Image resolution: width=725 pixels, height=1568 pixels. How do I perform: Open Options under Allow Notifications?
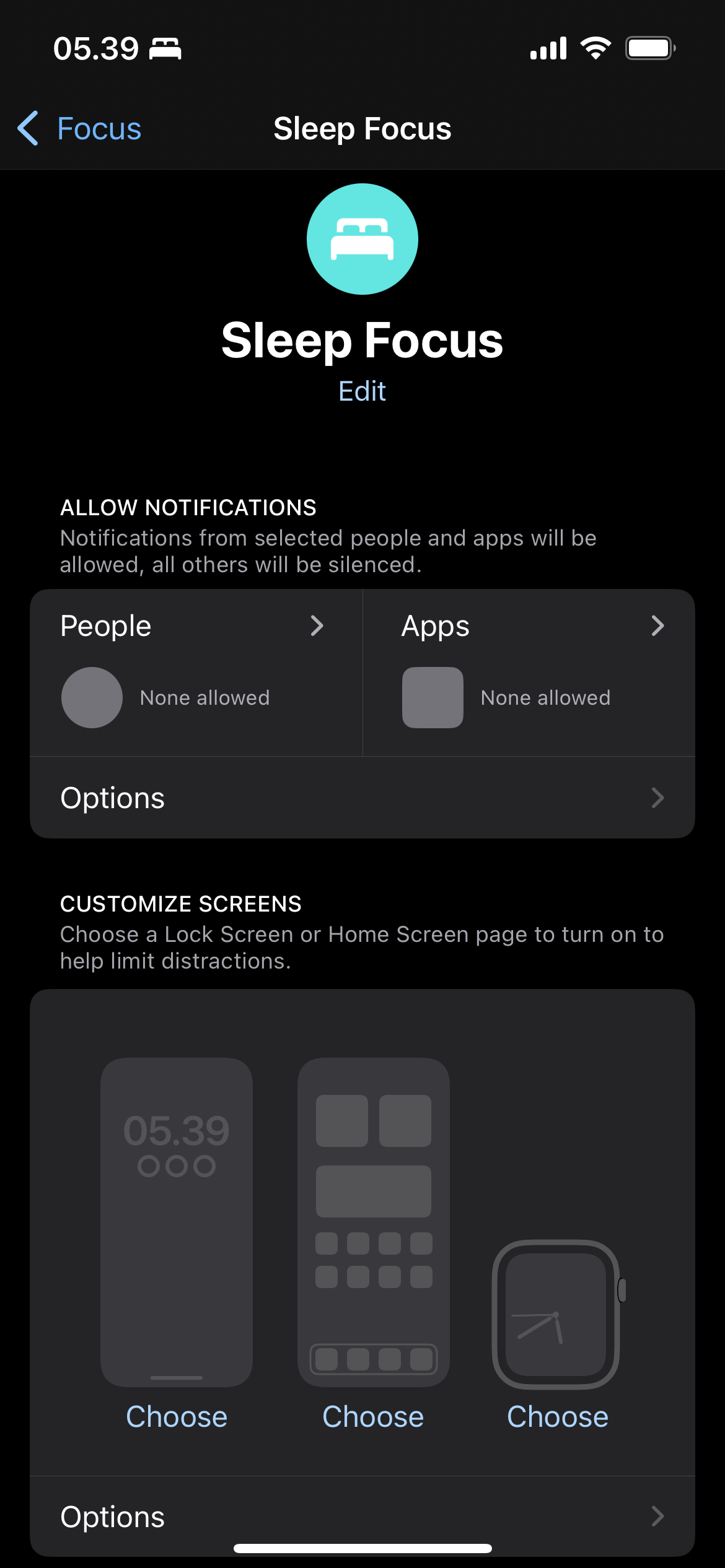(362, 798)
